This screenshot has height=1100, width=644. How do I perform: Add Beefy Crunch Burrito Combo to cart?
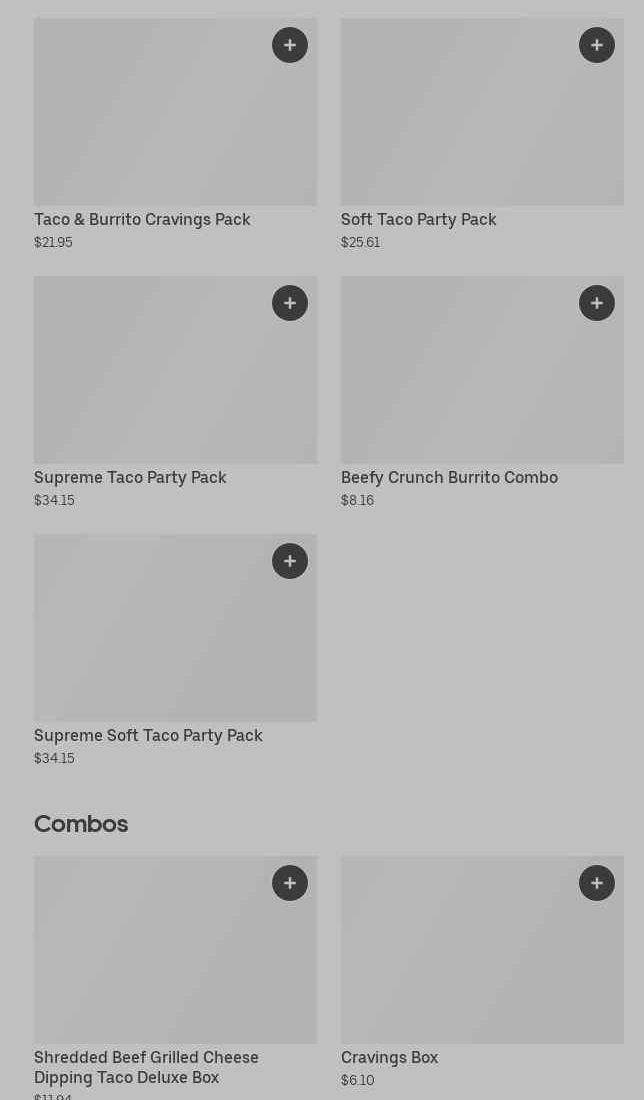[x=597, y=303]
